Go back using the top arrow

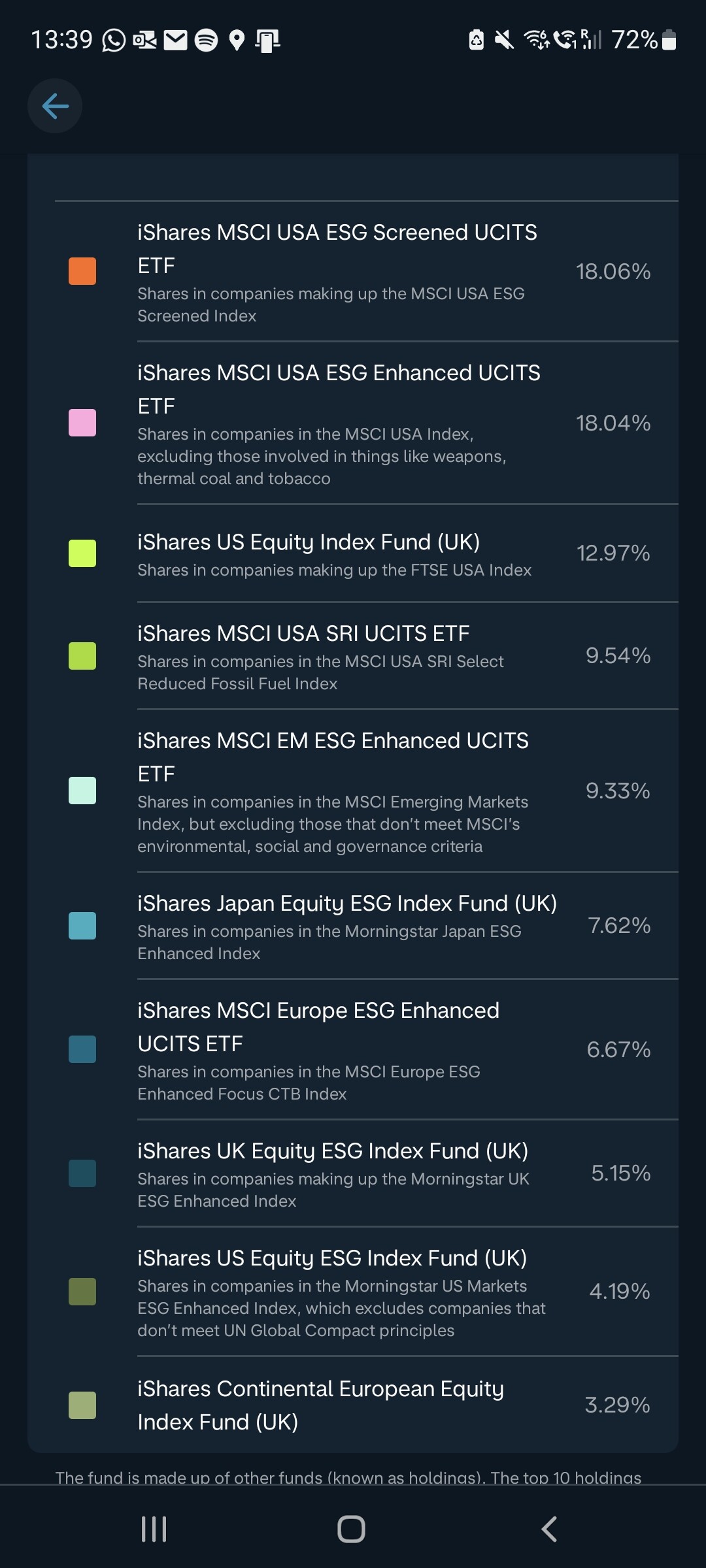[55, 106]
